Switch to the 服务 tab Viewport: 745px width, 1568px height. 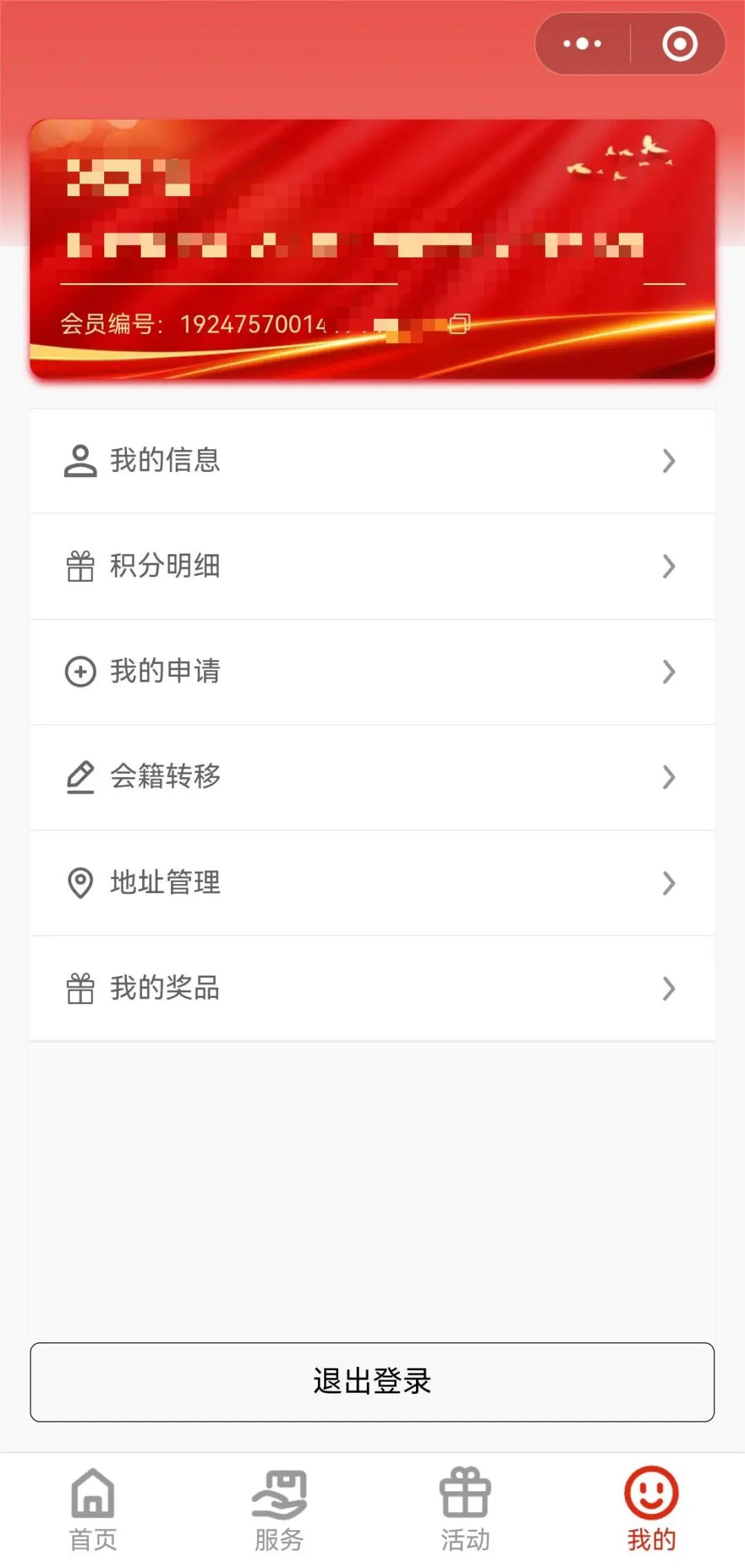[279, 1510]
